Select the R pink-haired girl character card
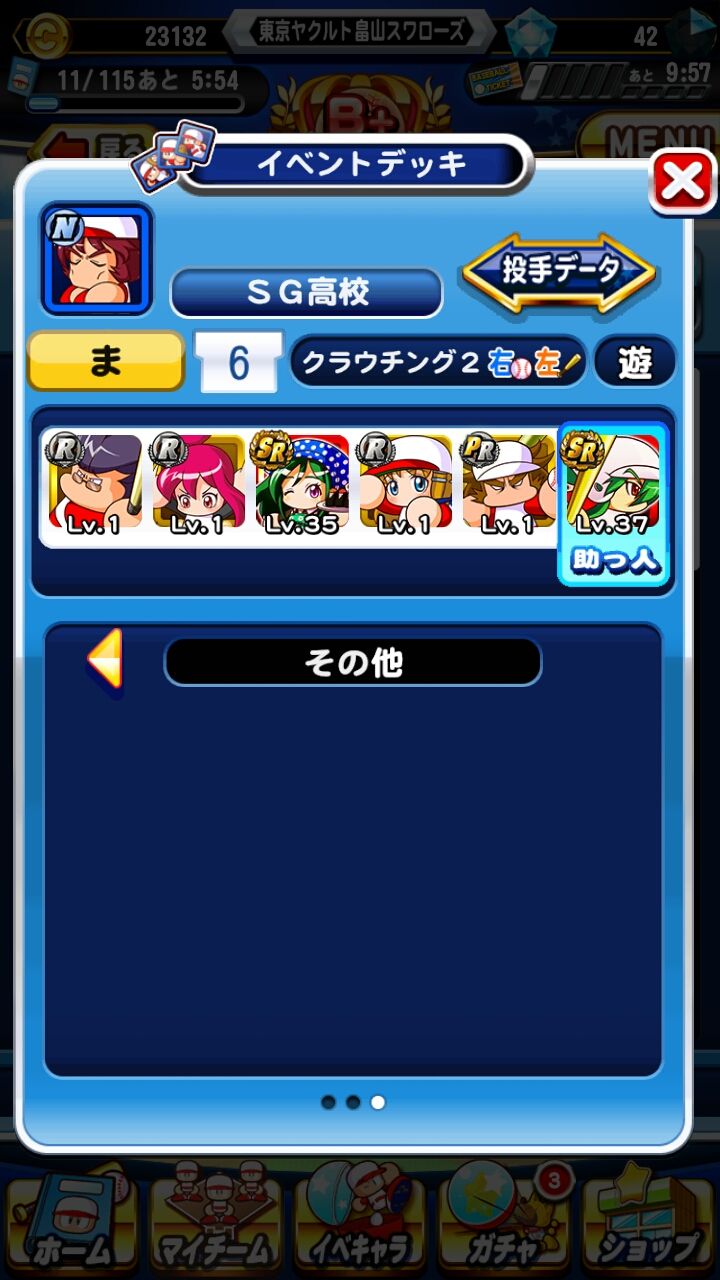 click(x=198, y=483)
